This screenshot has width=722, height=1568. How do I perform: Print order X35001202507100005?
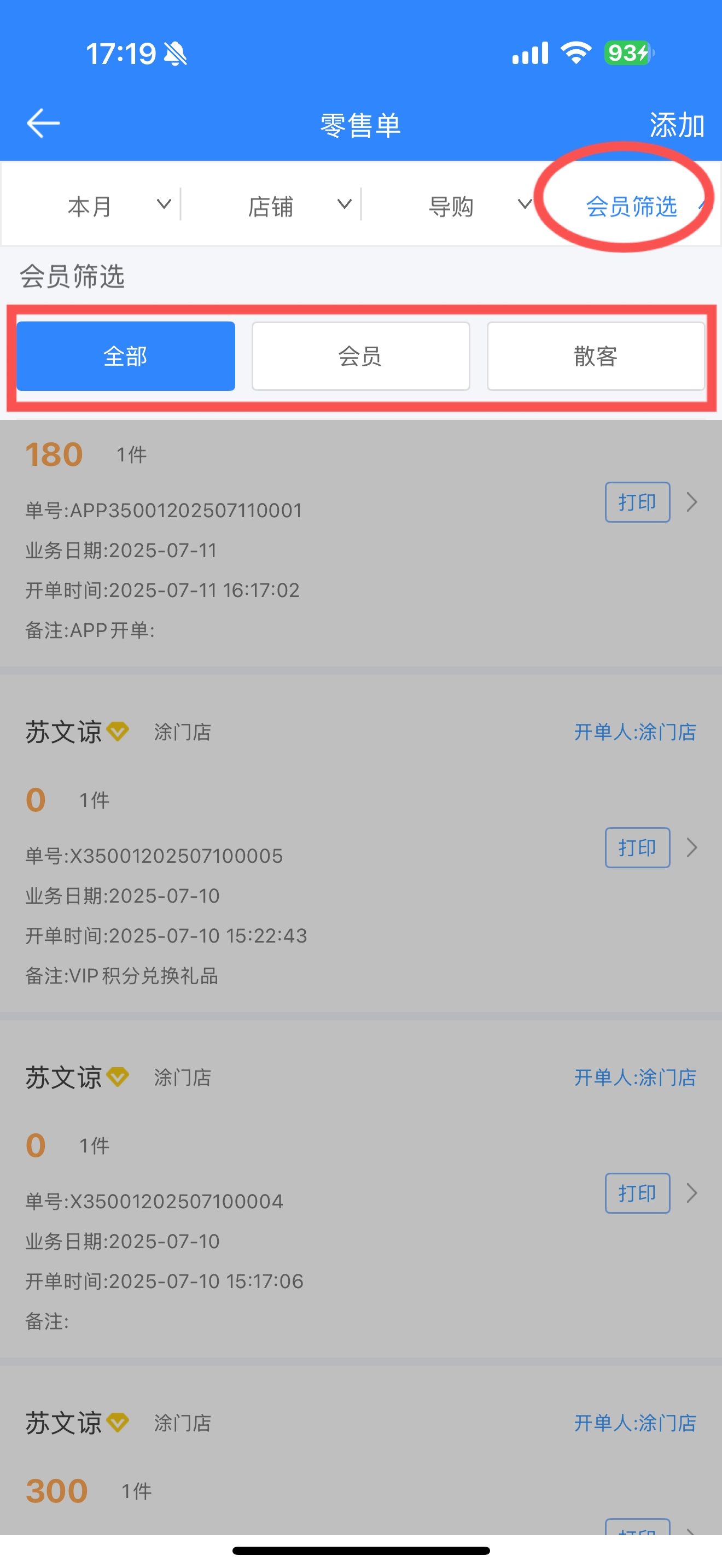(637, 847)
